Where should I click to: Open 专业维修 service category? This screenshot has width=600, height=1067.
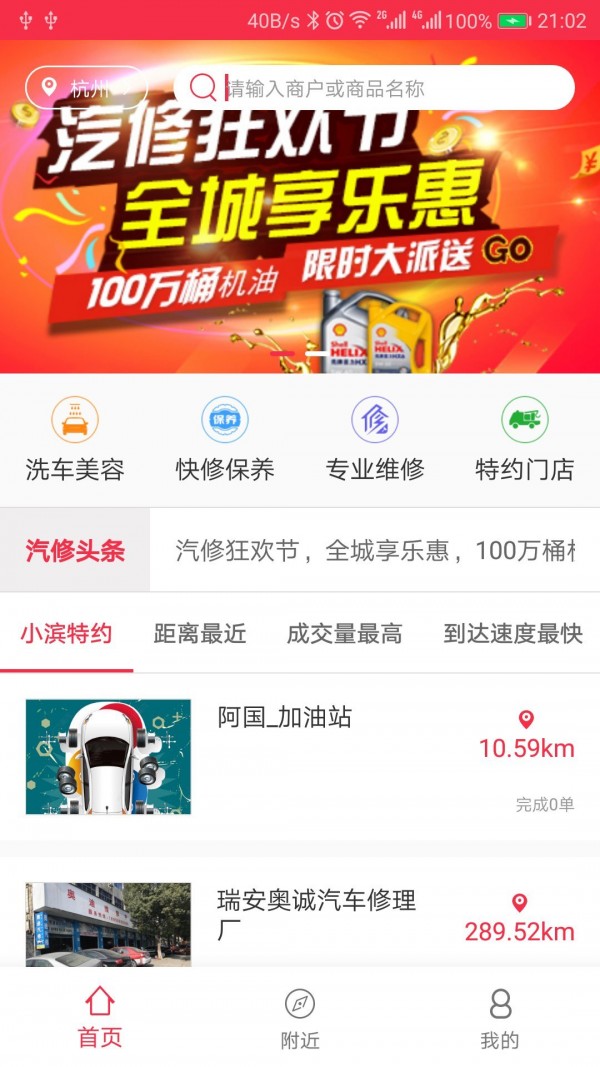375,440
